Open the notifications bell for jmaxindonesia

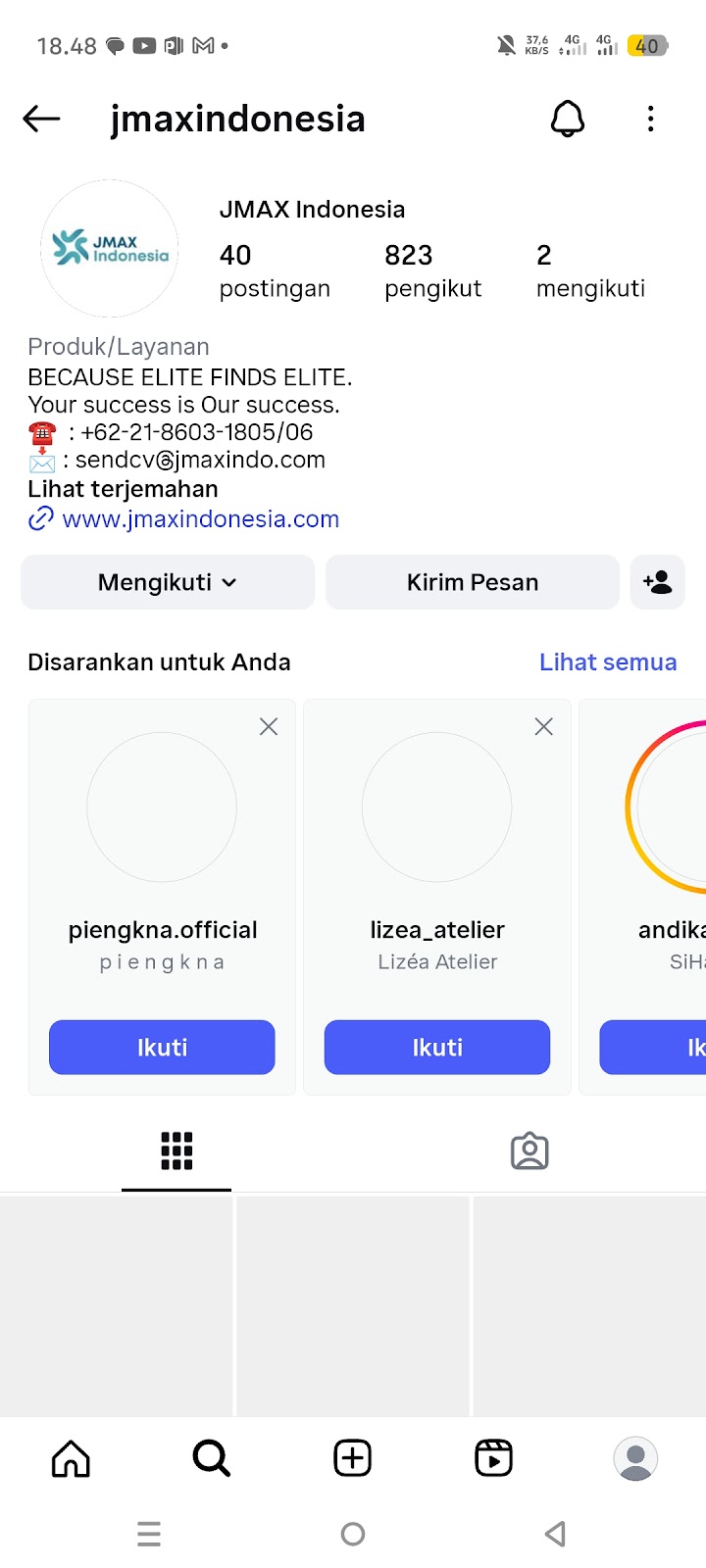[567, 119]
